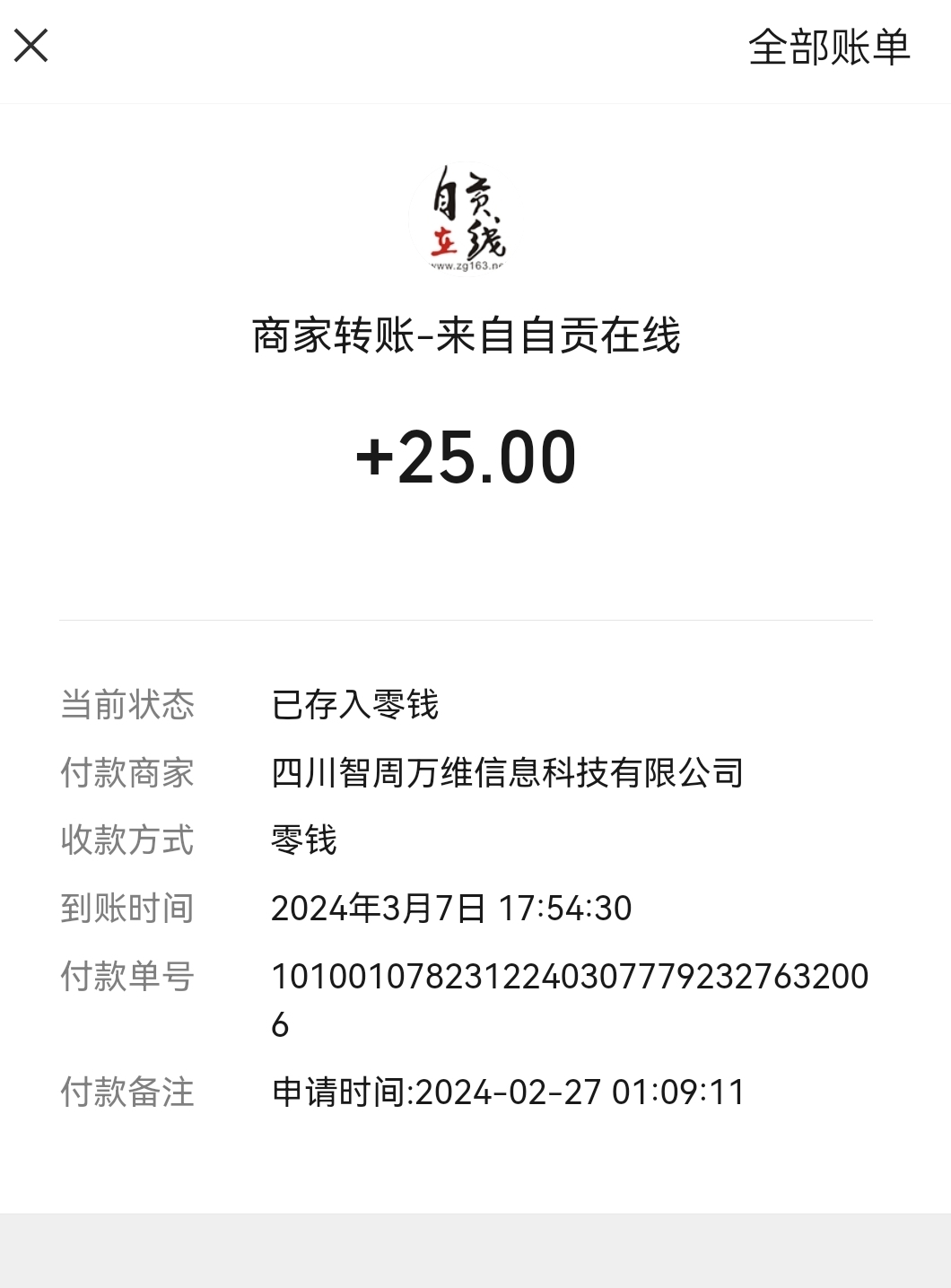Close the transfer detail page
This screenshot has width=951, height=1288.
[x=31, y=46]
